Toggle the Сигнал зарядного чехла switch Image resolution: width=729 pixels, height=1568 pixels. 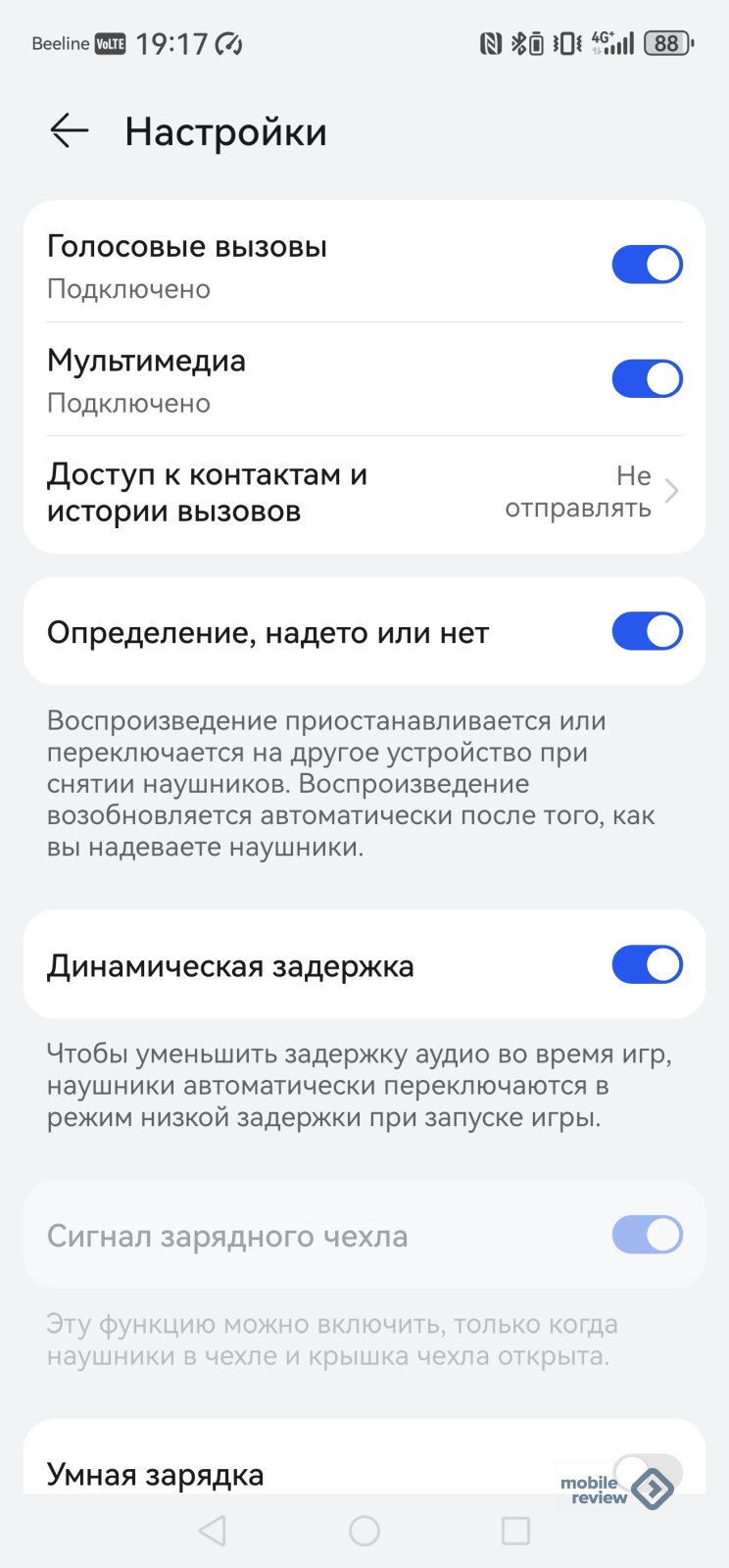(647, 1235)
